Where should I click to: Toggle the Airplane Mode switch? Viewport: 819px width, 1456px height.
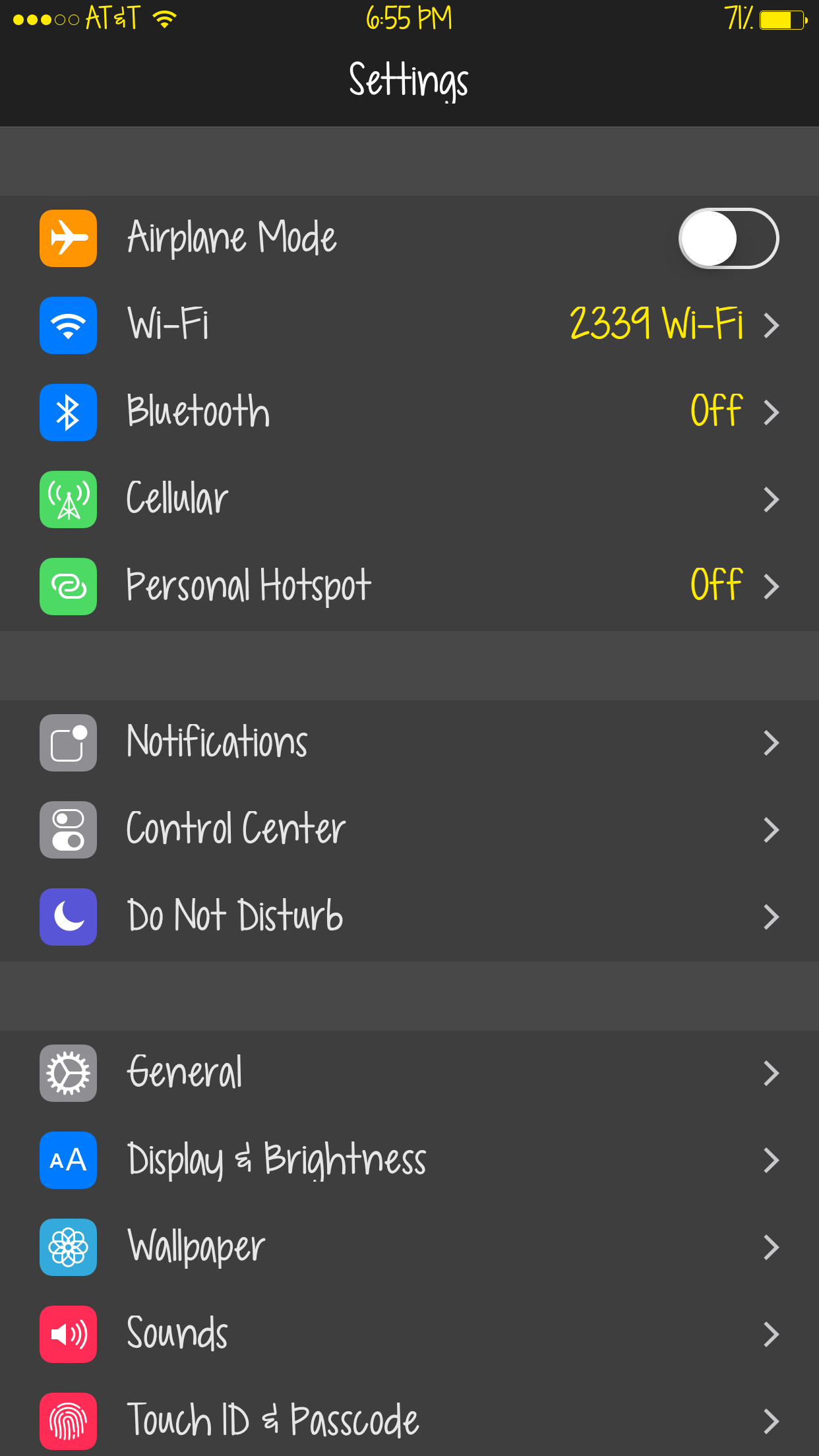[x=728, y=238]
